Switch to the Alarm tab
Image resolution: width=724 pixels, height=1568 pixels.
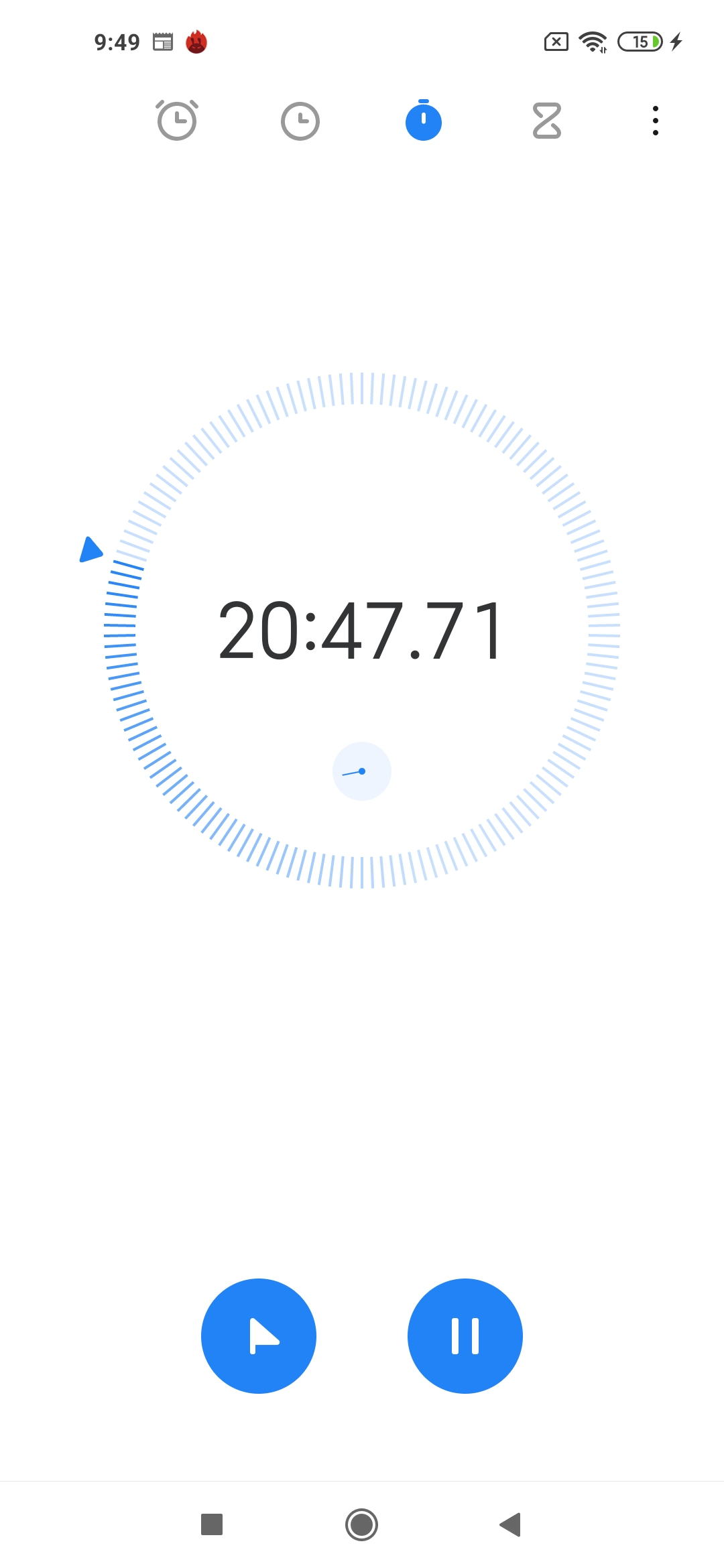[177, 121]
